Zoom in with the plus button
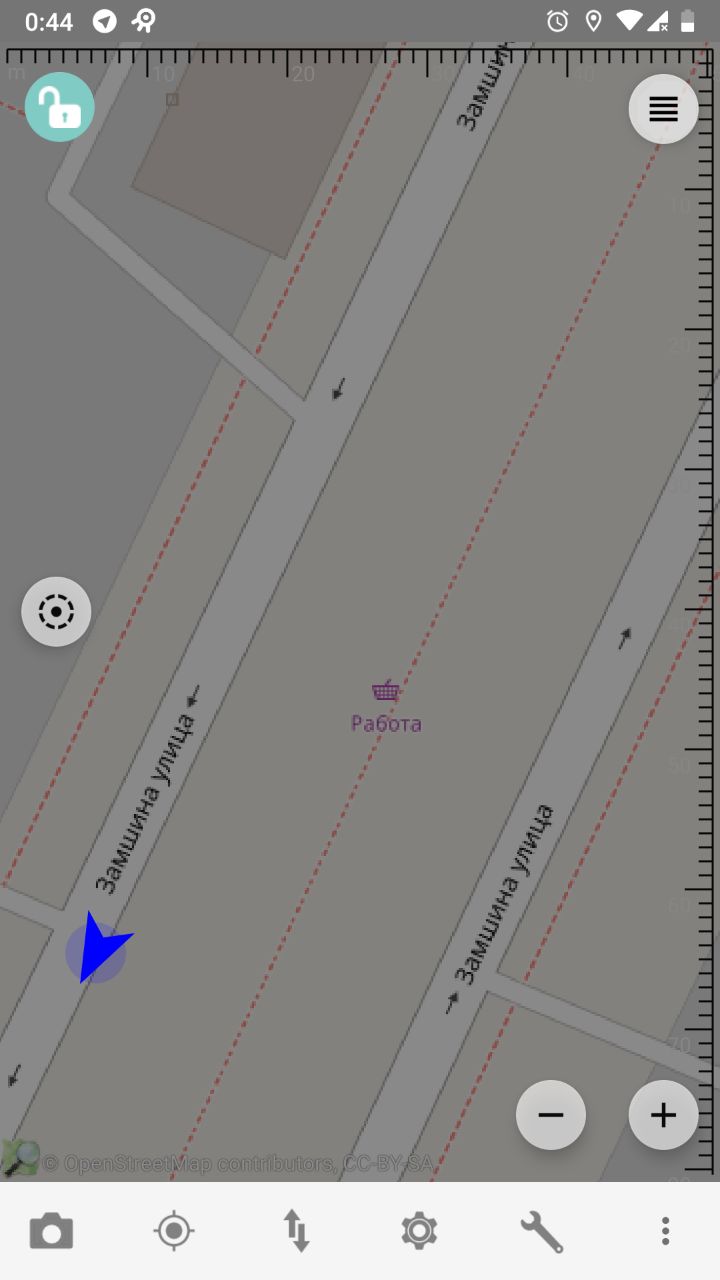This screenshot has width=720, height=1280. pos(664,1115)
